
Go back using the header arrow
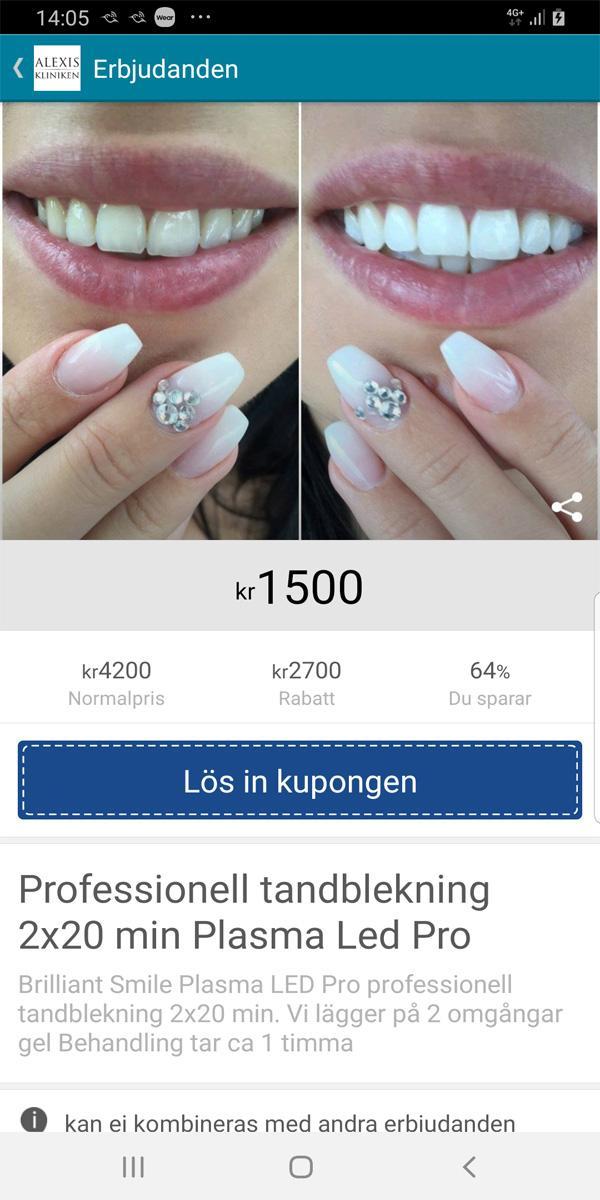point(18,69)
